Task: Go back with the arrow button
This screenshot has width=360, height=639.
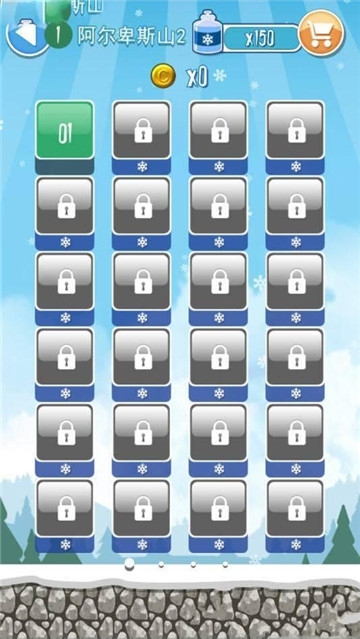Action: tap(26, 36)
